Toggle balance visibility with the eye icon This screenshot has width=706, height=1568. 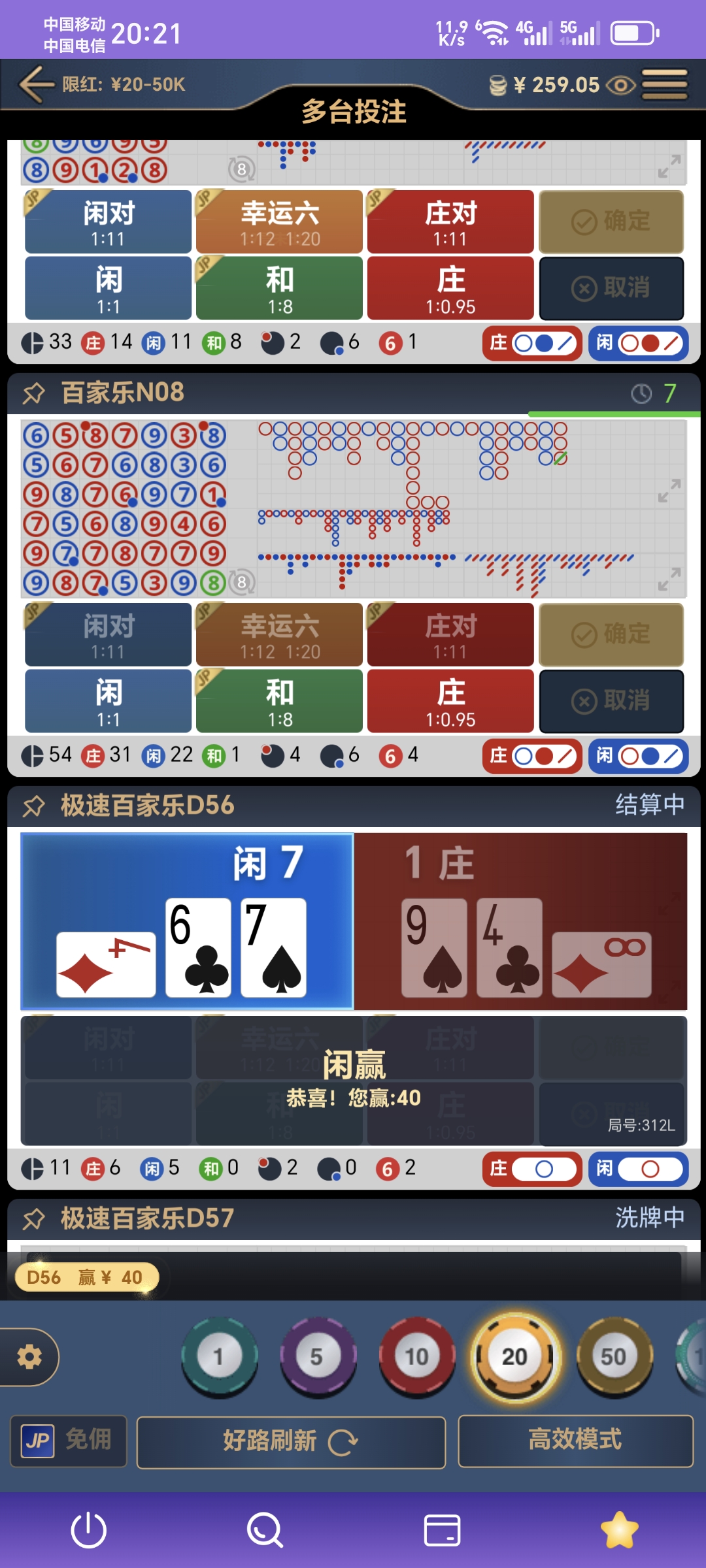[620, 86]
